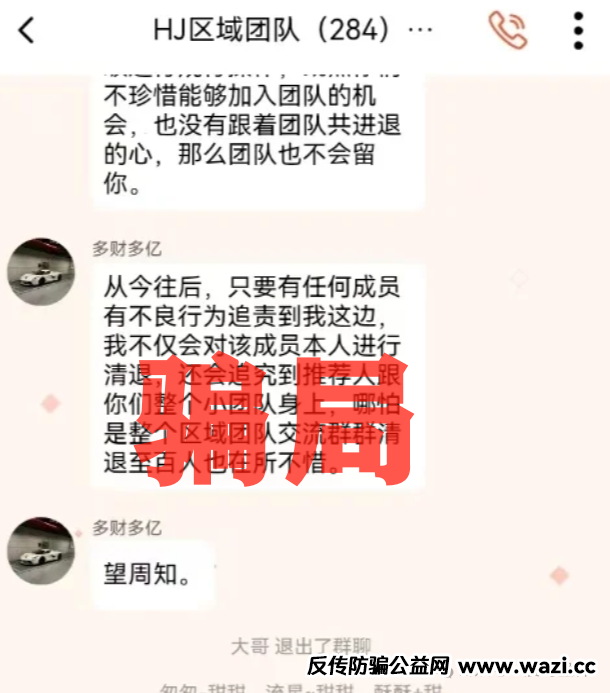
Task: Open 多财多亿's avatar beside the 望周知 message
Action: point(41,551)
